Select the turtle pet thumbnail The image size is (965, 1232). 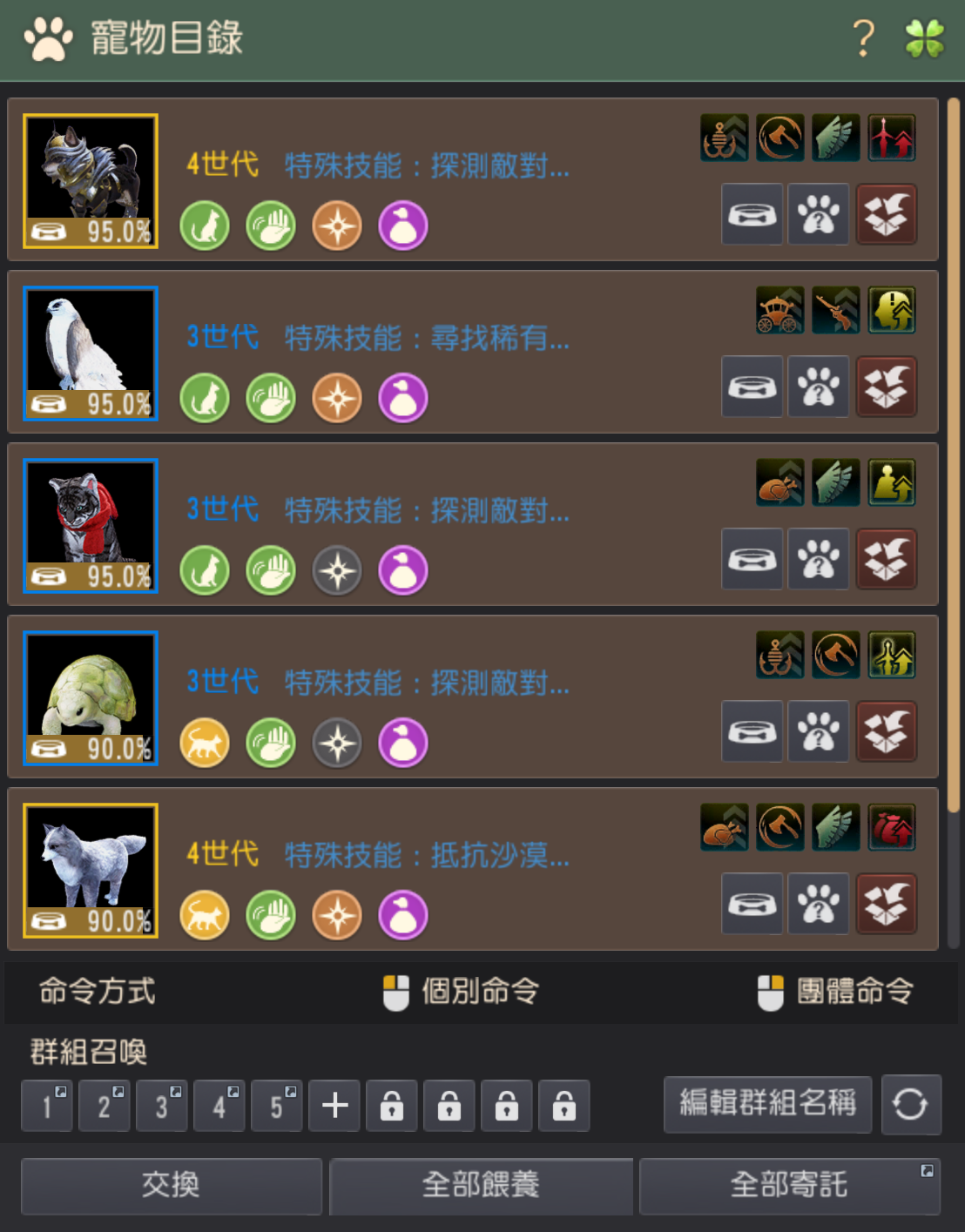click(x=91, y=698)
